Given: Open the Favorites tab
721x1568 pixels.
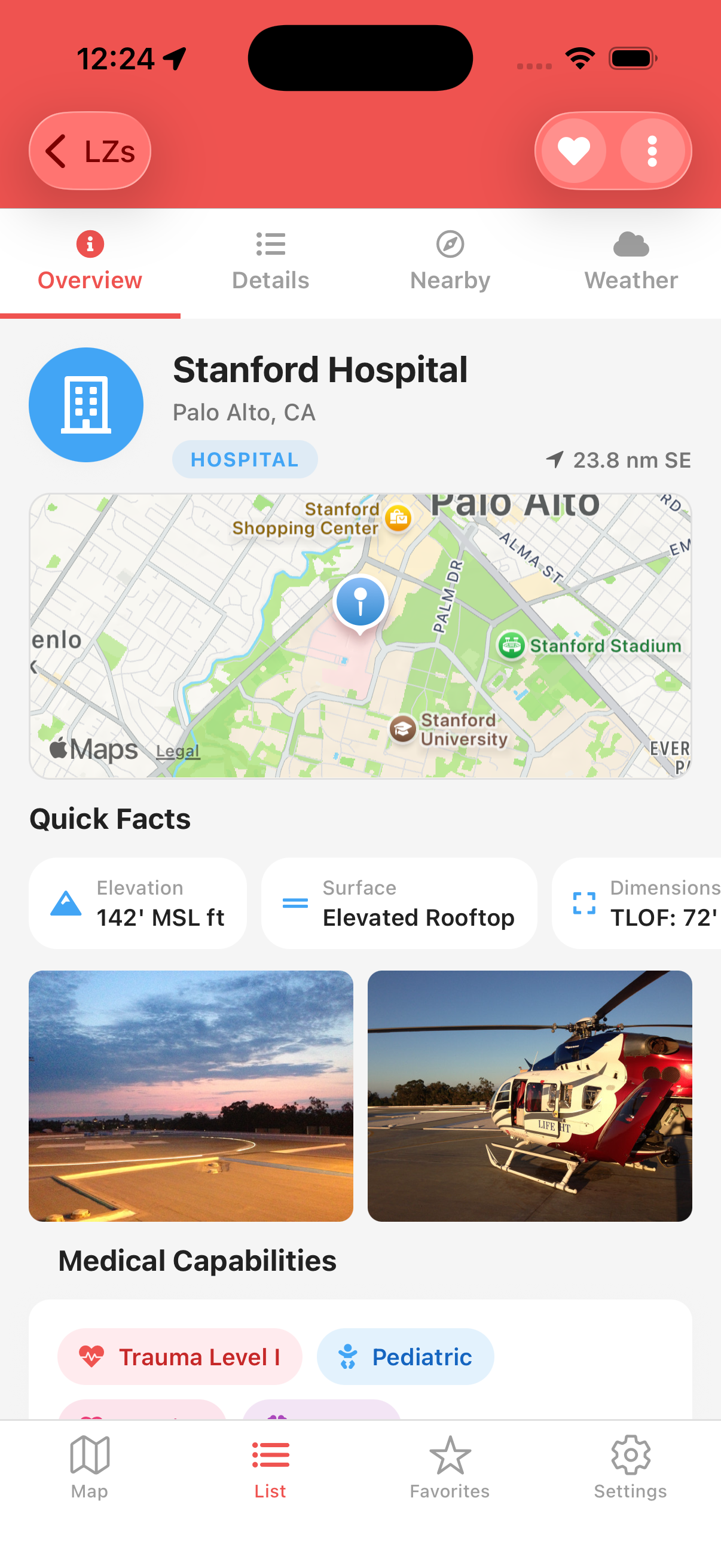Looking at the screenshot, I should 450,1467.
